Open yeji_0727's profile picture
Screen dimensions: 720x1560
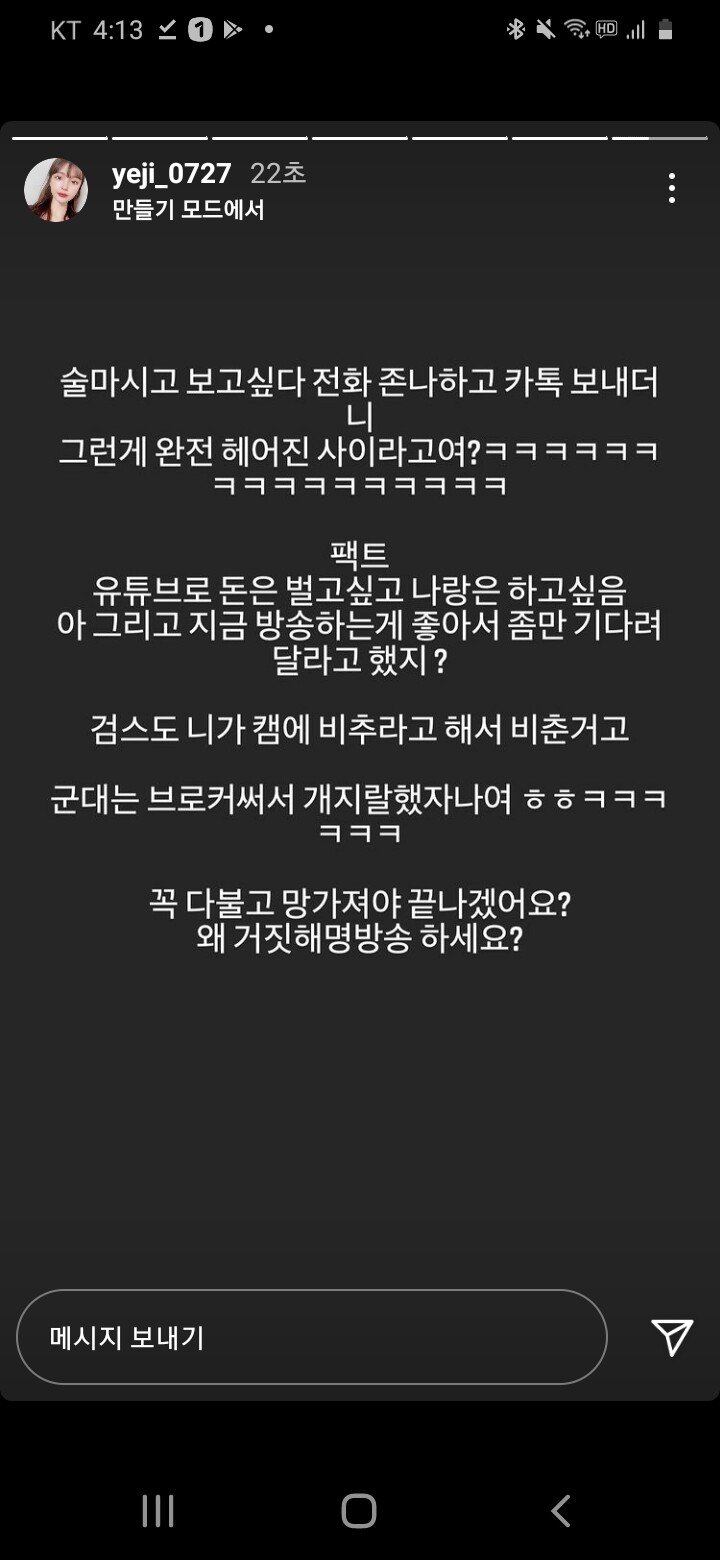click(x=56, y=189)
